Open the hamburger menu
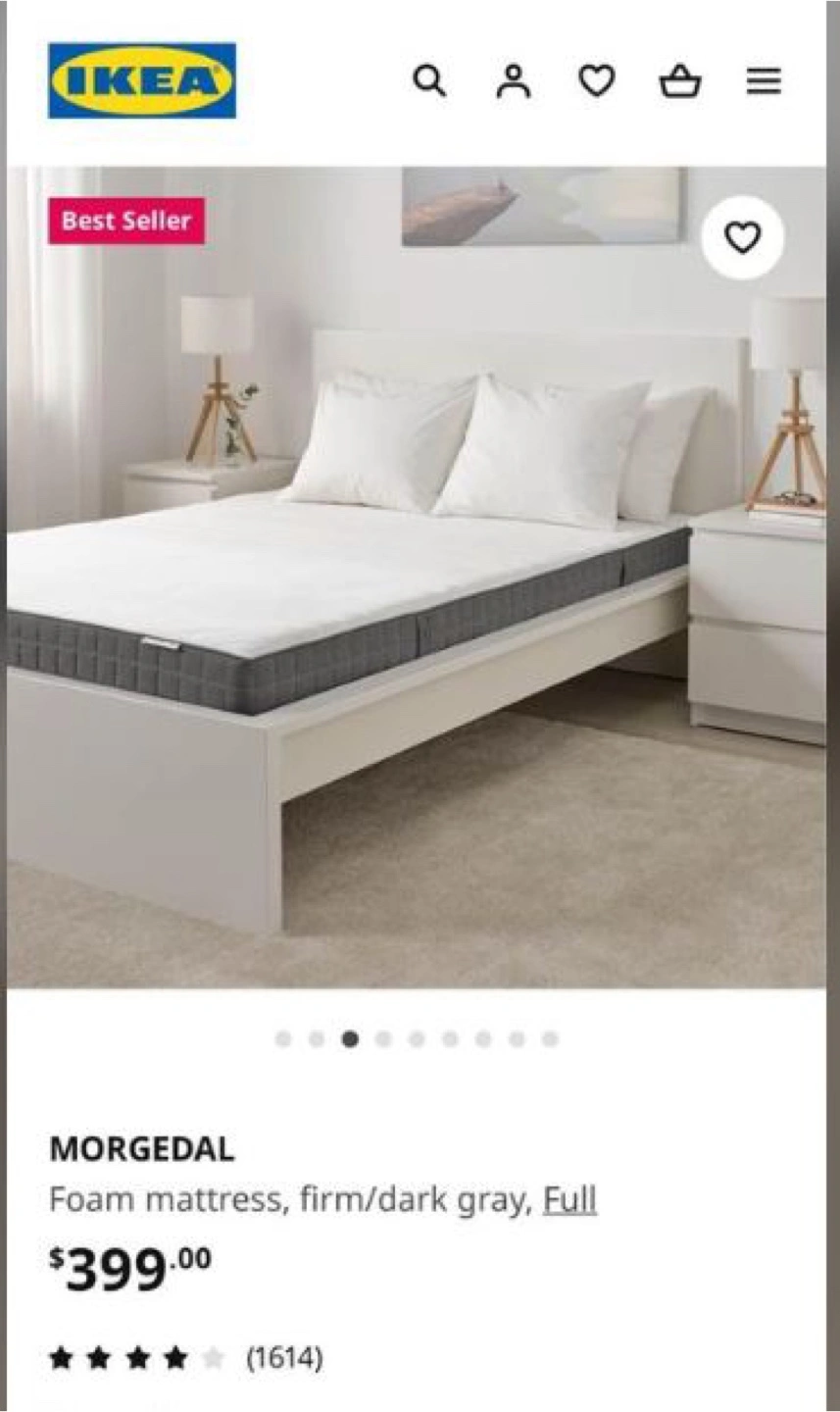840x1412 pixels. click(x=764, y=80)
